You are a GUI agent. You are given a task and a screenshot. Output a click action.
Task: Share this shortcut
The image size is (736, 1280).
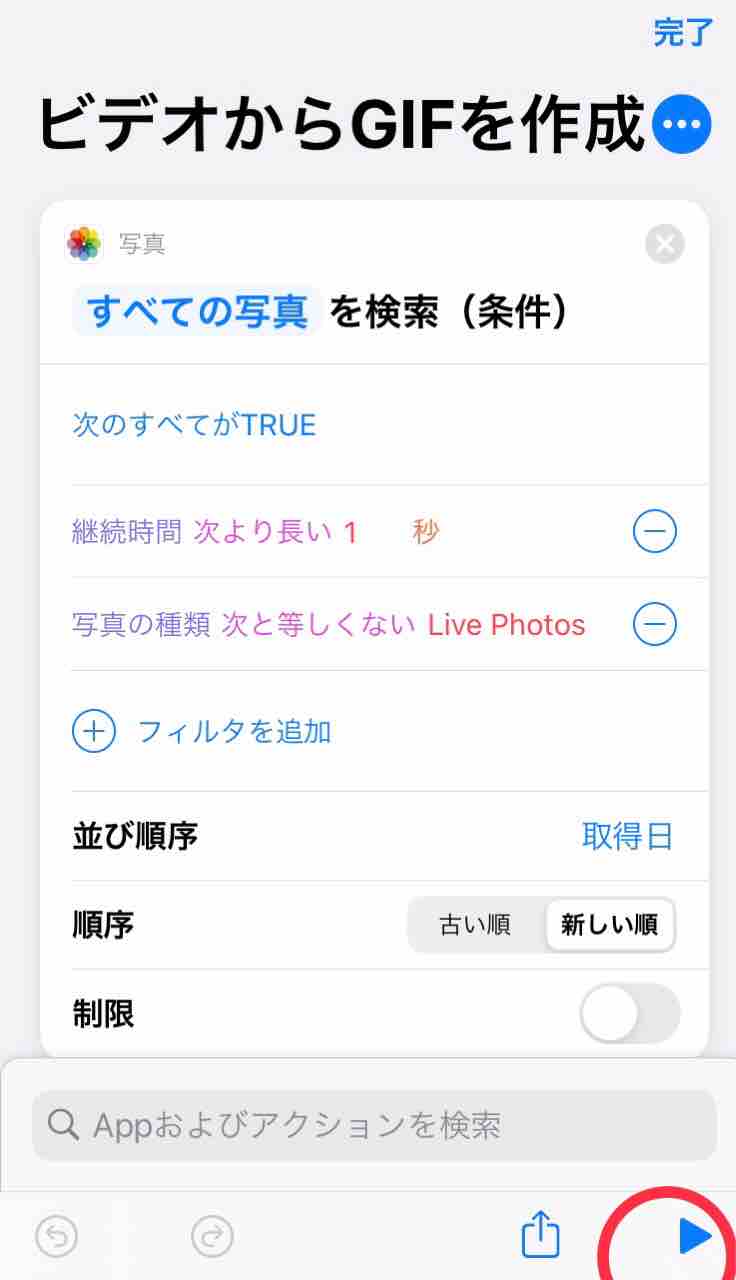[x=540, y=1235]
